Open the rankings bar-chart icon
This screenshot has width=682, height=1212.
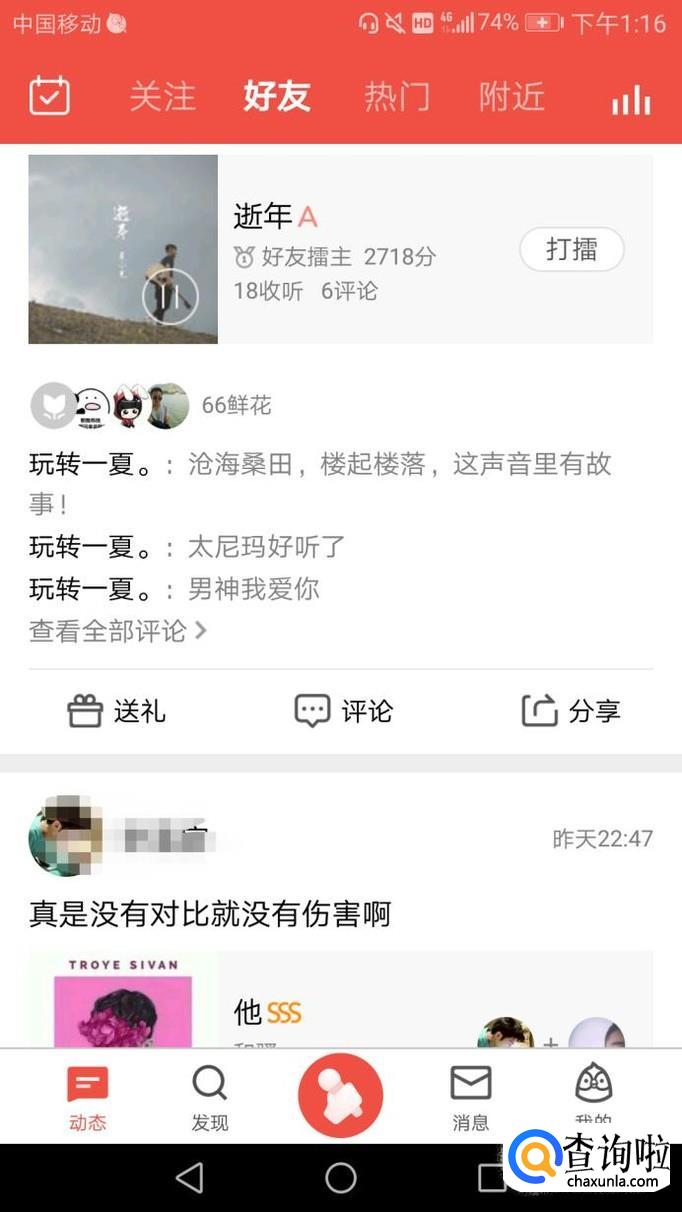tap(631, 99)
